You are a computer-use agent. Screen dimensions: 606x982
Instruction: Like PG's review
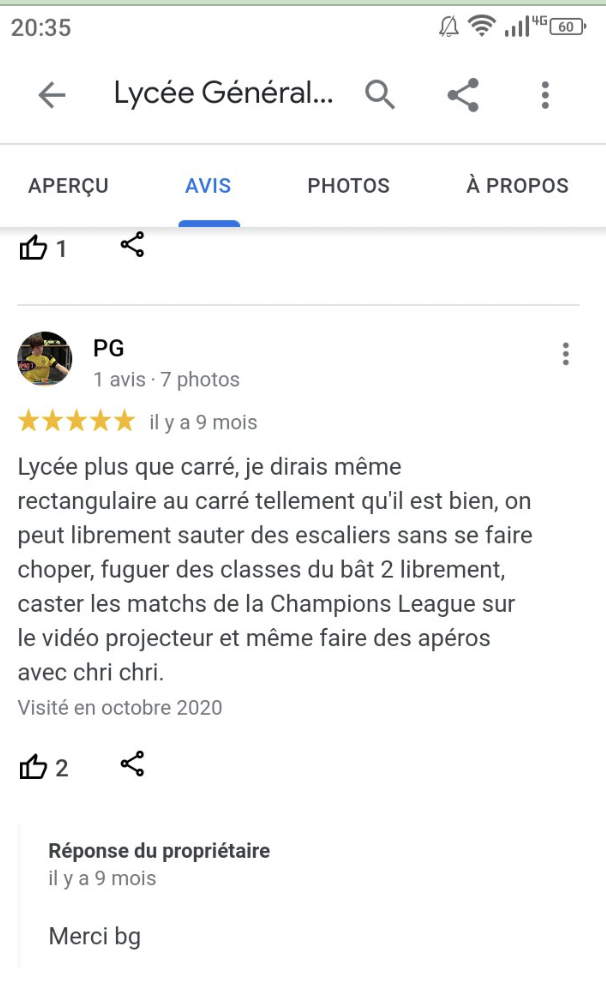(34, 767)
